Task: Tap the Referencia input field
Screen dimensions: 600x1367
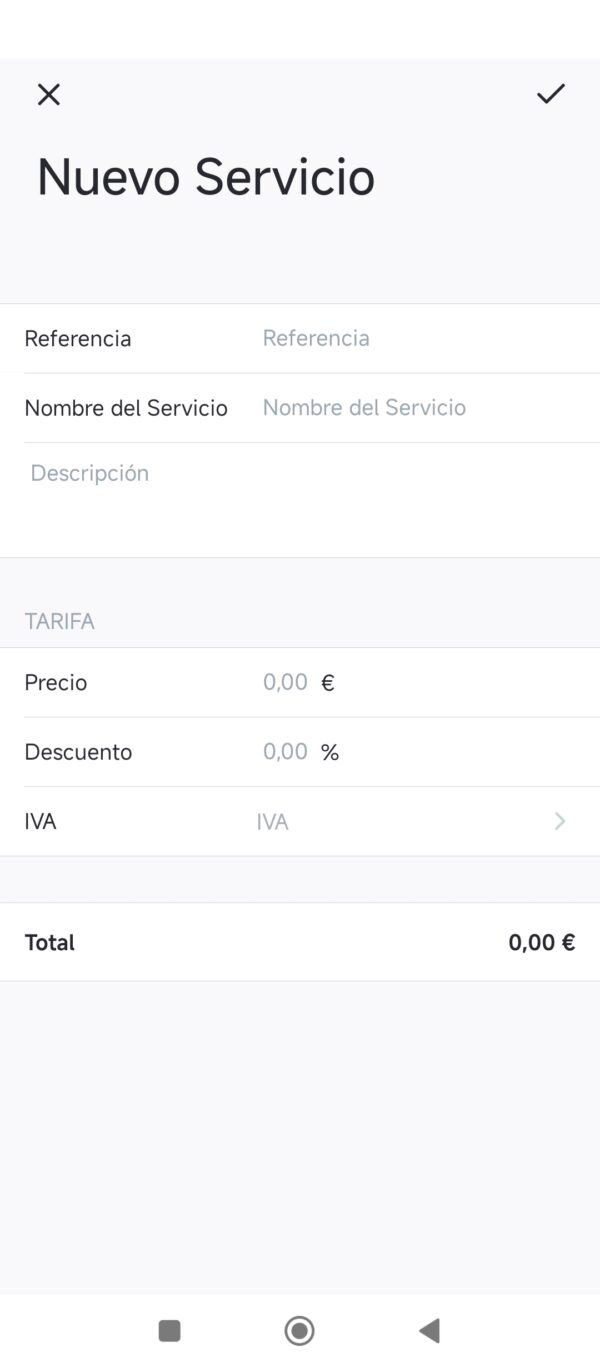Action: (420, 338)
